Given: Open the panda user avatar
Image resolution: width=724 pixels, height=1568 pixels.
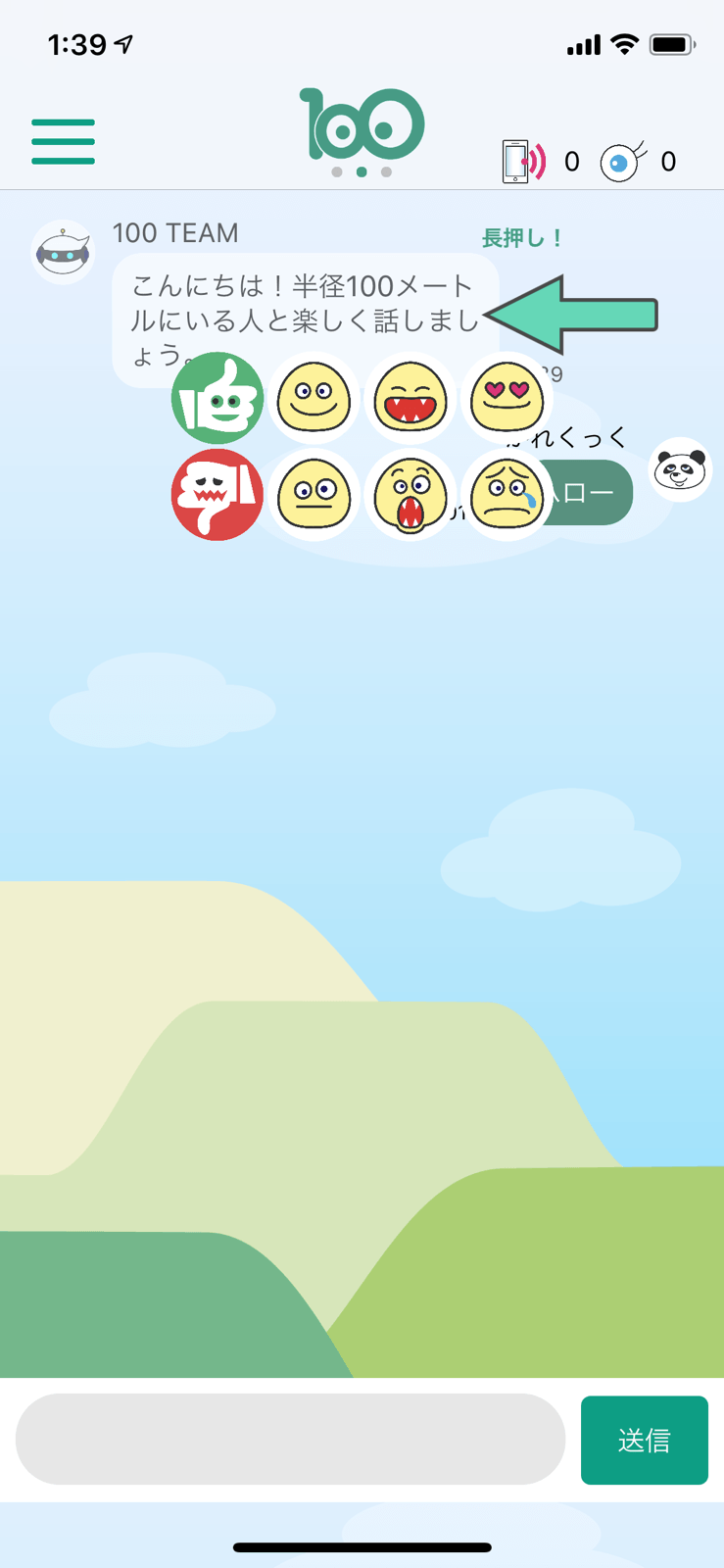Looking at the screenshot, I should pos(680,469).
